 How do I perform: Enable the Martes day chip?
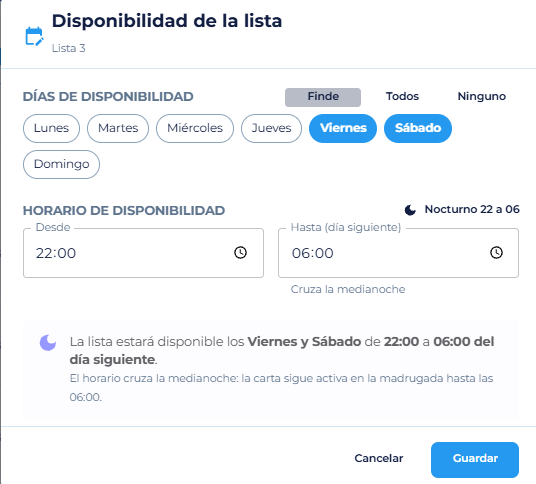tap(118, 128)
